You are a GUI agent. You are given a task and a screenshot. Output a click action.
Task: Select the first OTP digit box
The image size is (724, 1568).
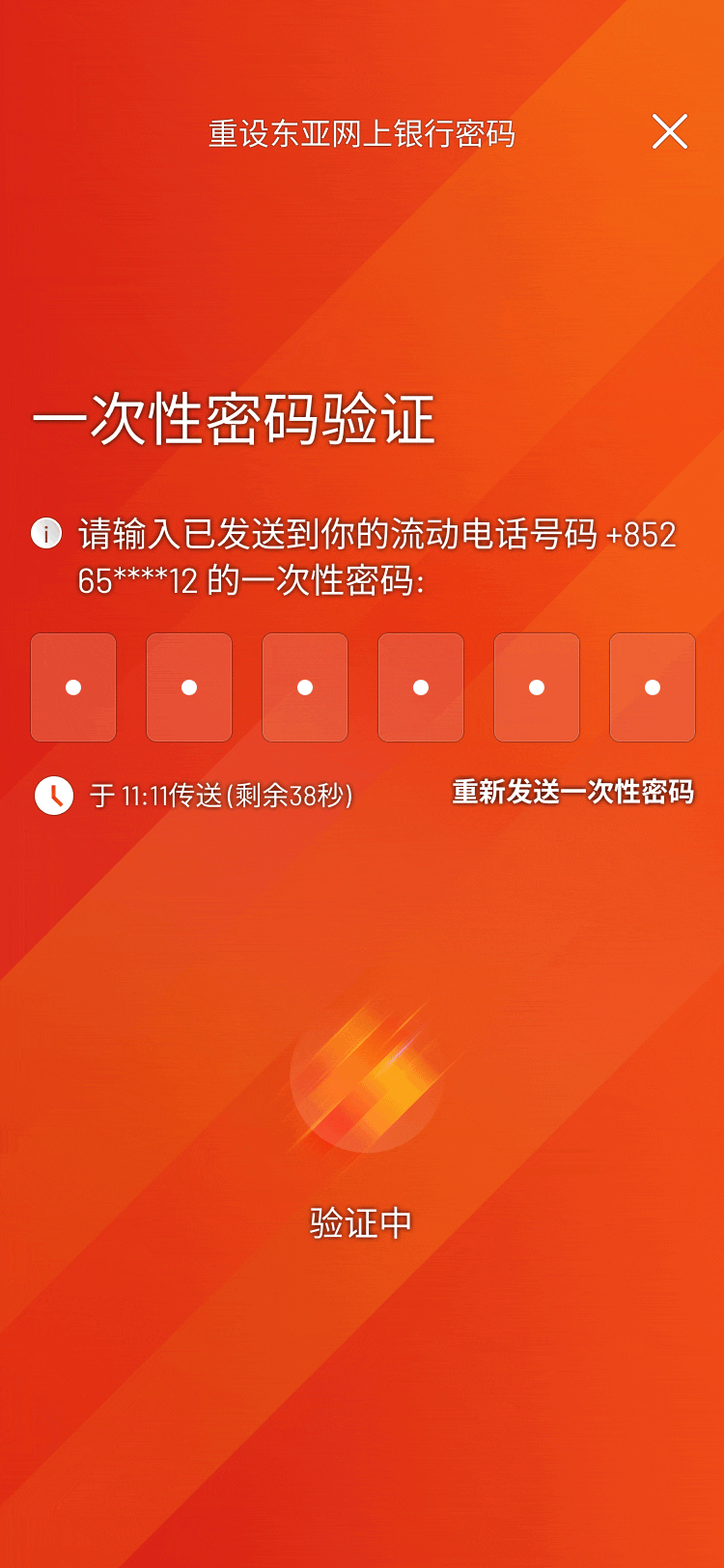73,687
